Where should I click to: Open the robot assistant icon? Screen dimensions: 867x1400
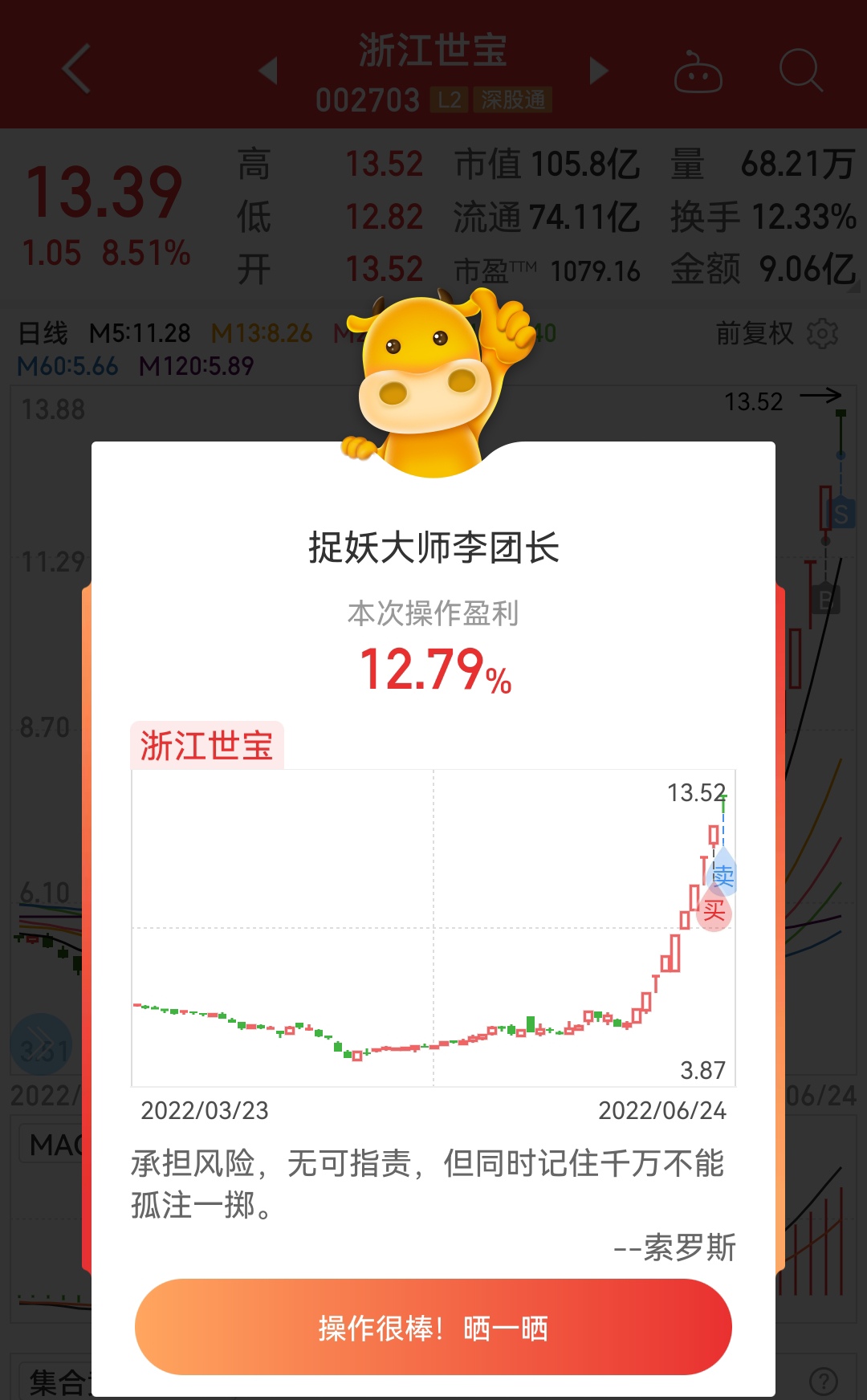698,72
